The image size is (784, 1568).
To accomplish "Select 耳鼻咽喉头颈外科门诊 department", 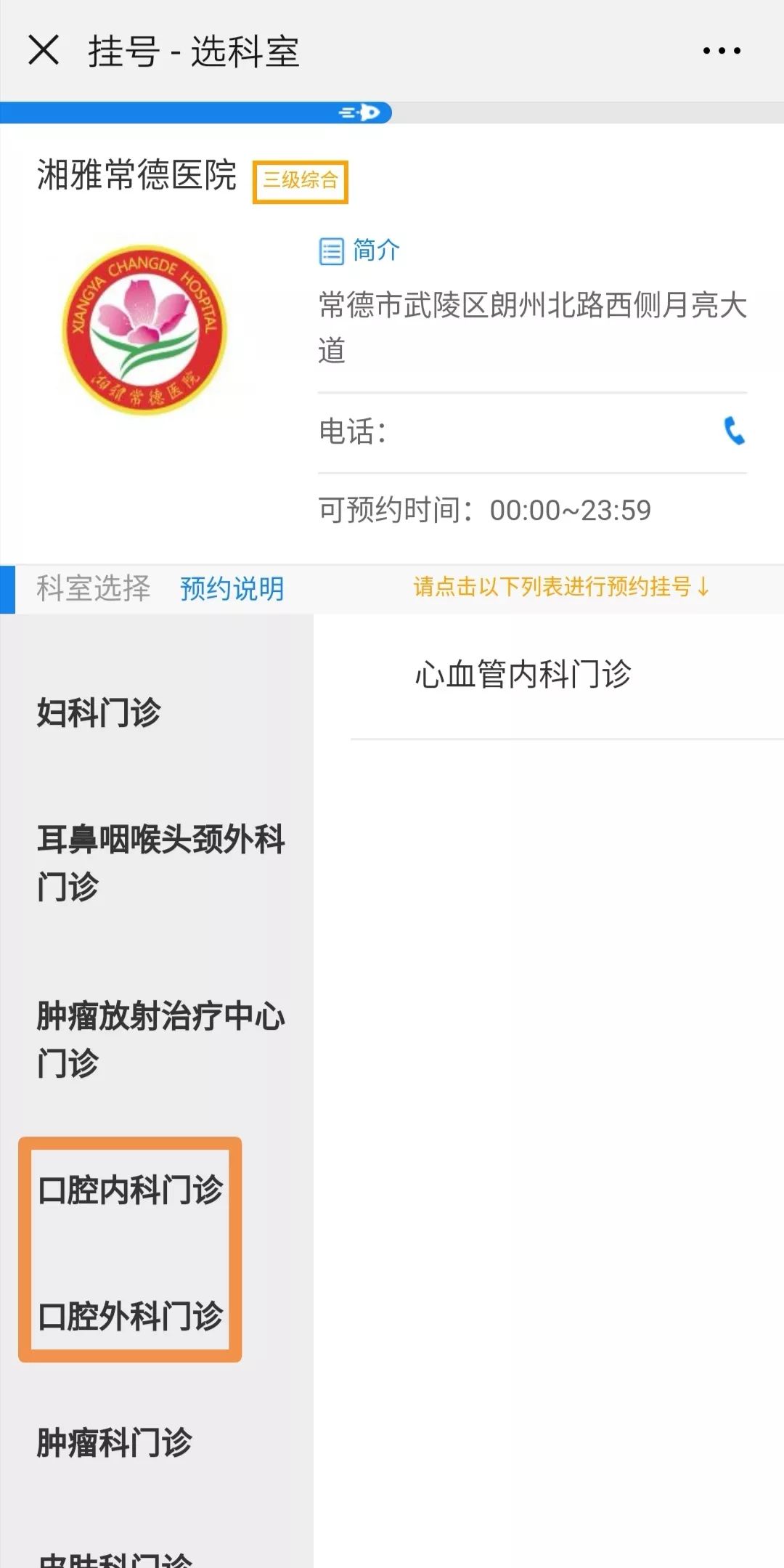I will tap(160, 862).
